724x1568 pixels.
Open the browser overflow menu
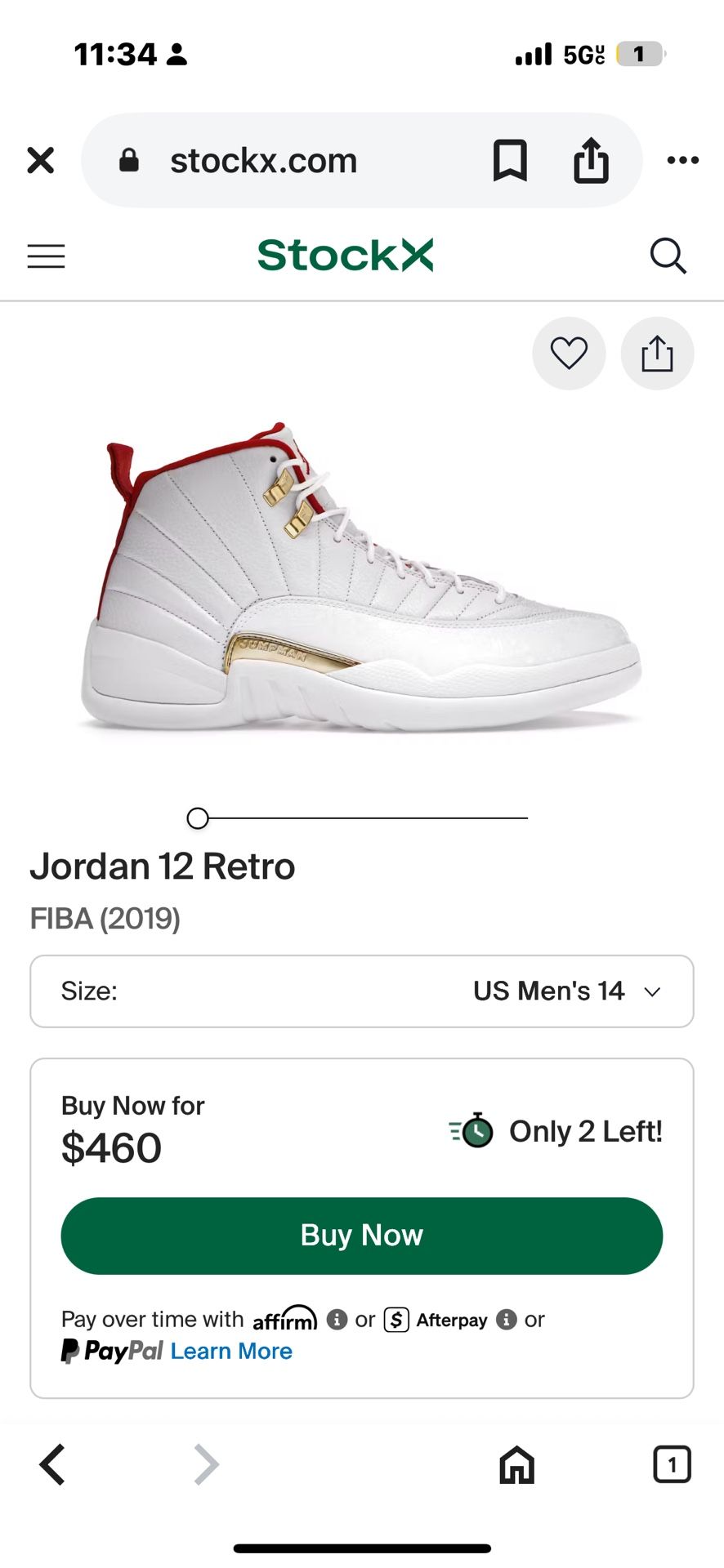pos(682,160)
